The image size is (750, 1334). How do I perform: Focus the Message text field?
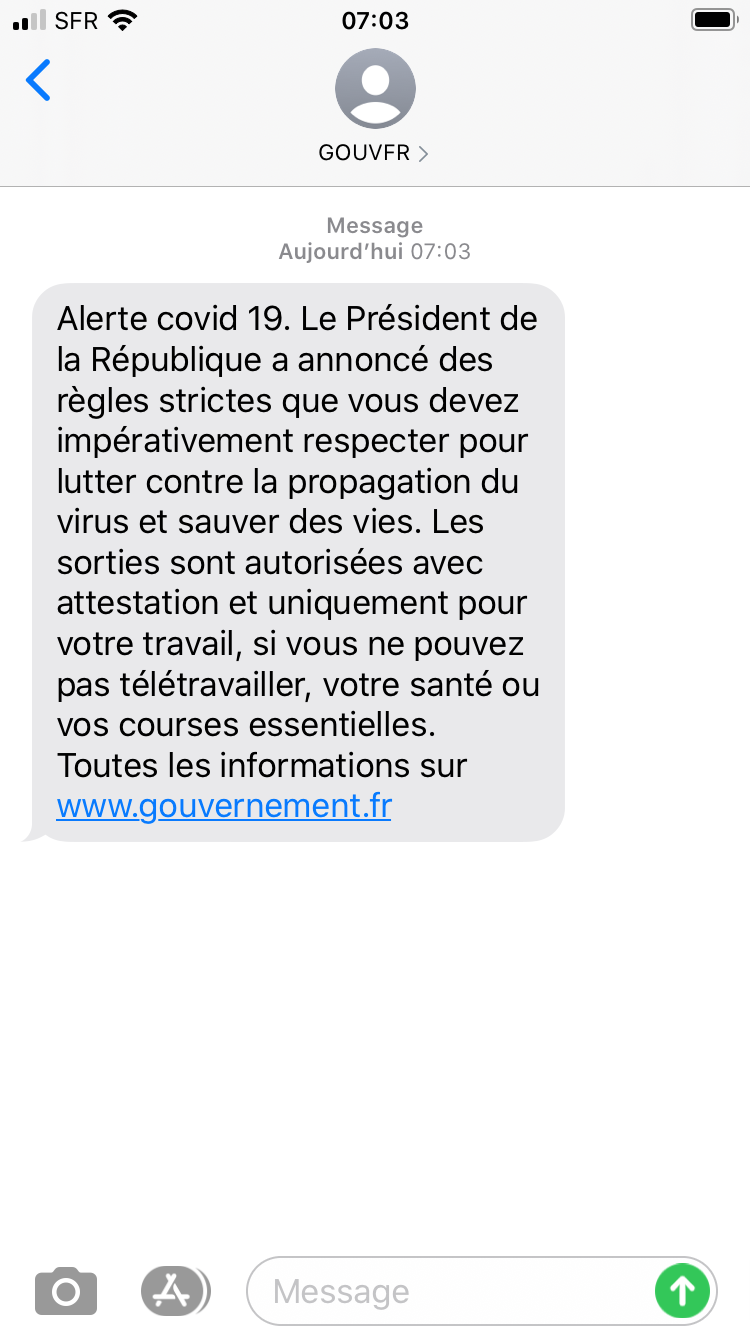pos(450,1291)
